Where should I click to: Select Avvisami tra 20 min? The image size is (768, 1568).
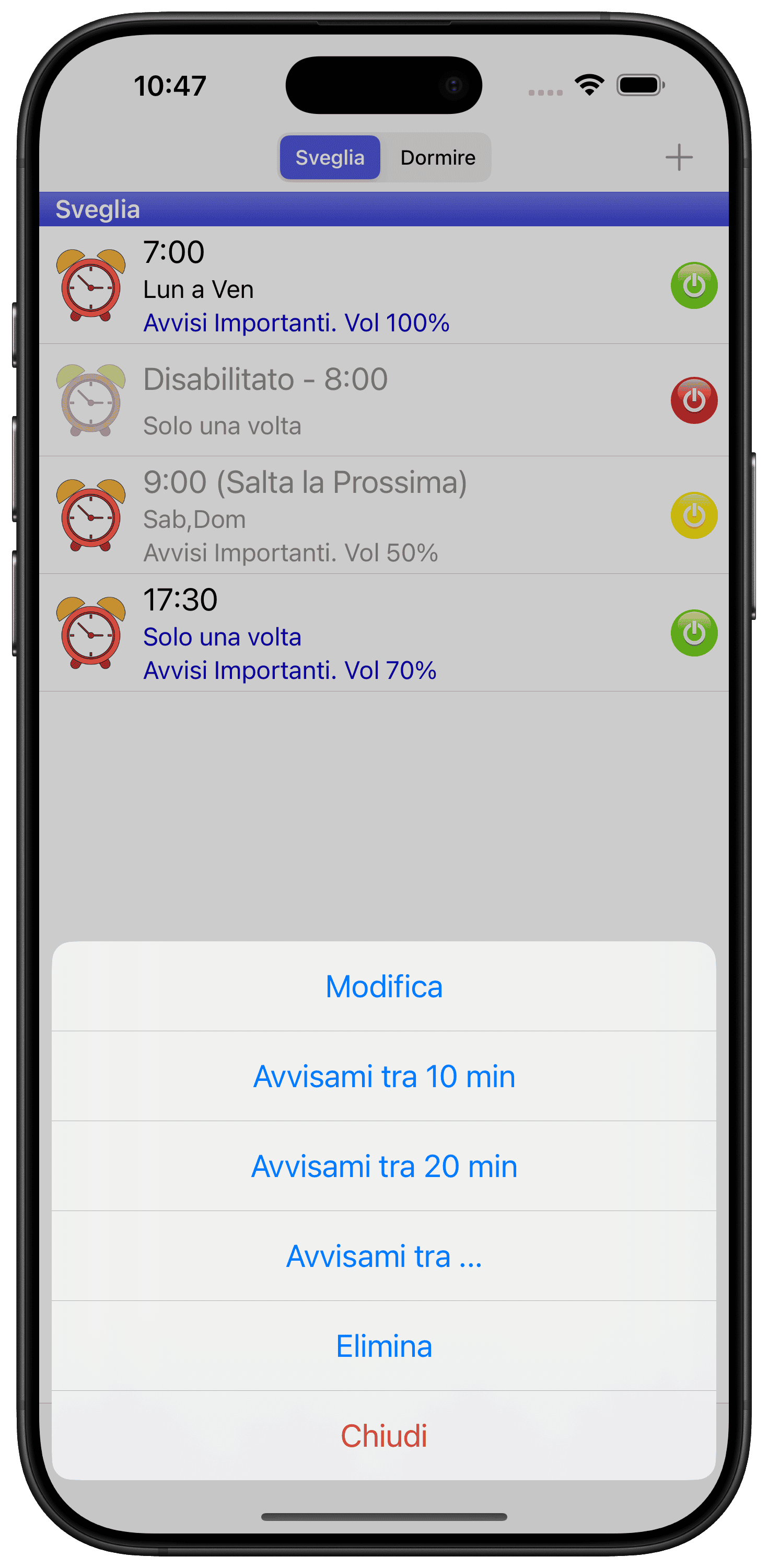click(383, 1166)
